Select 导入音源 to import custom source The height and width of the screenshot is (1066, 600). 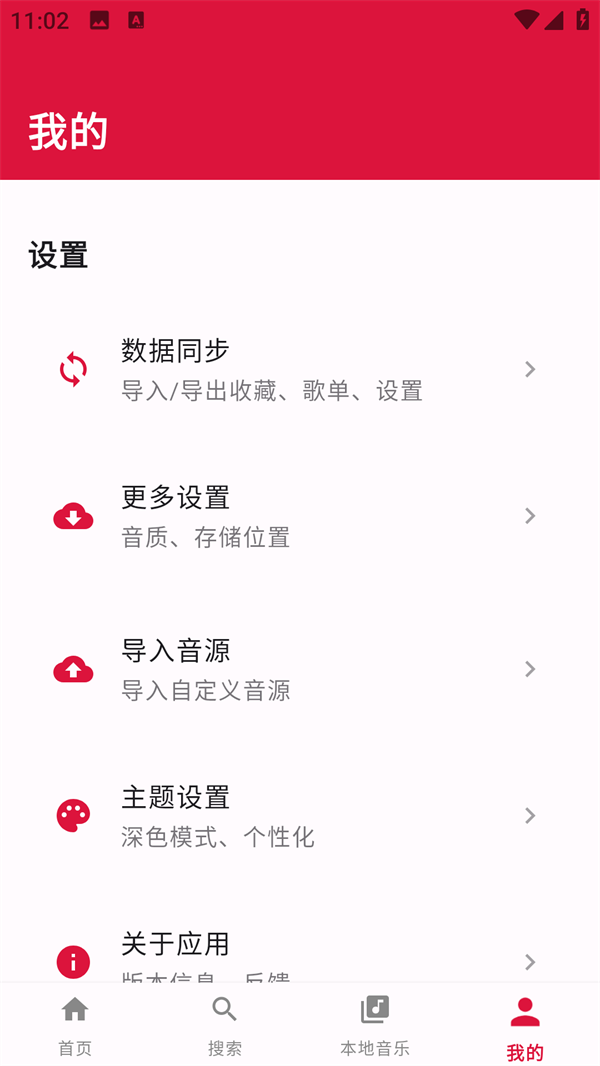click(300, 669)
